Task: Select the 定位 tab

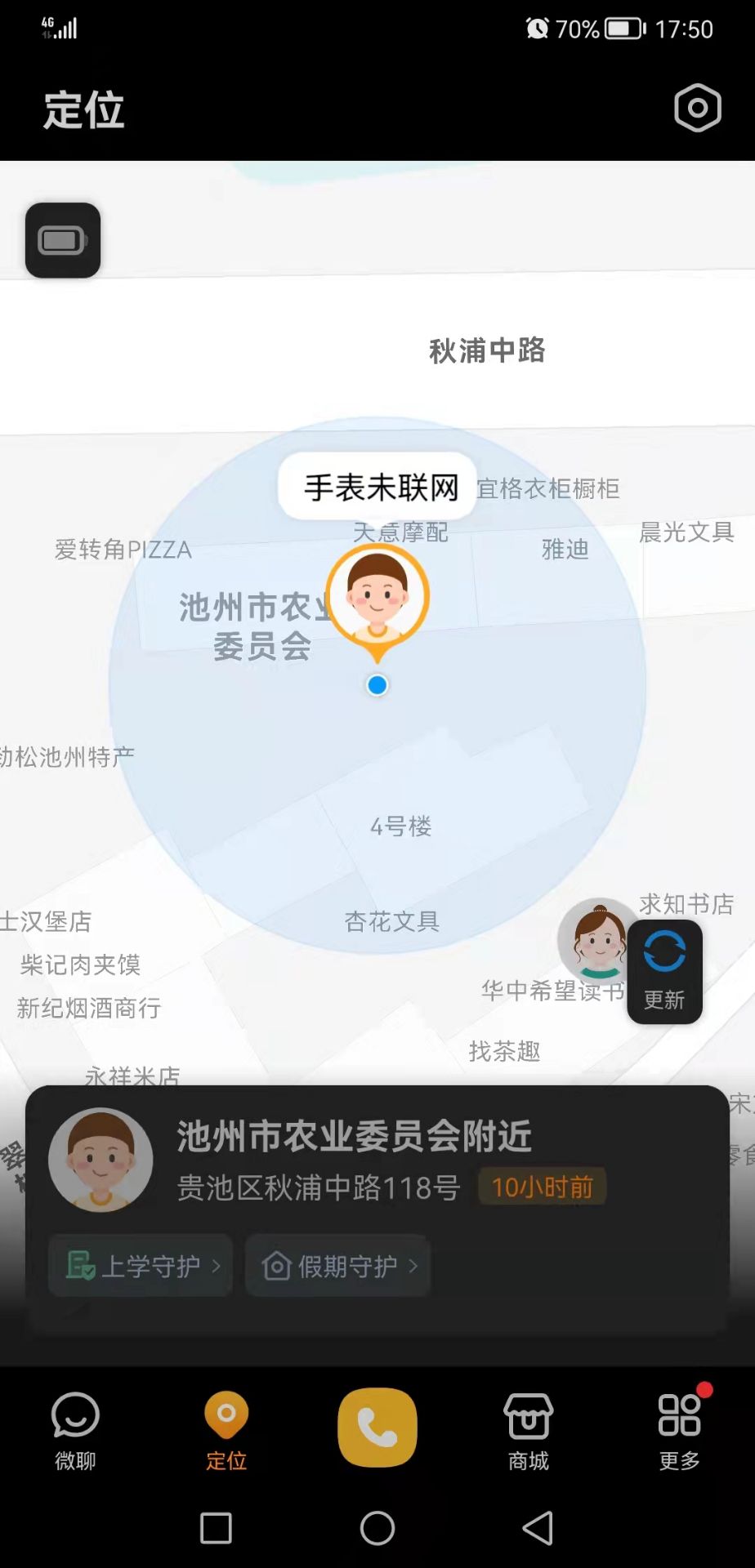Action: [x=226, y=1431]
